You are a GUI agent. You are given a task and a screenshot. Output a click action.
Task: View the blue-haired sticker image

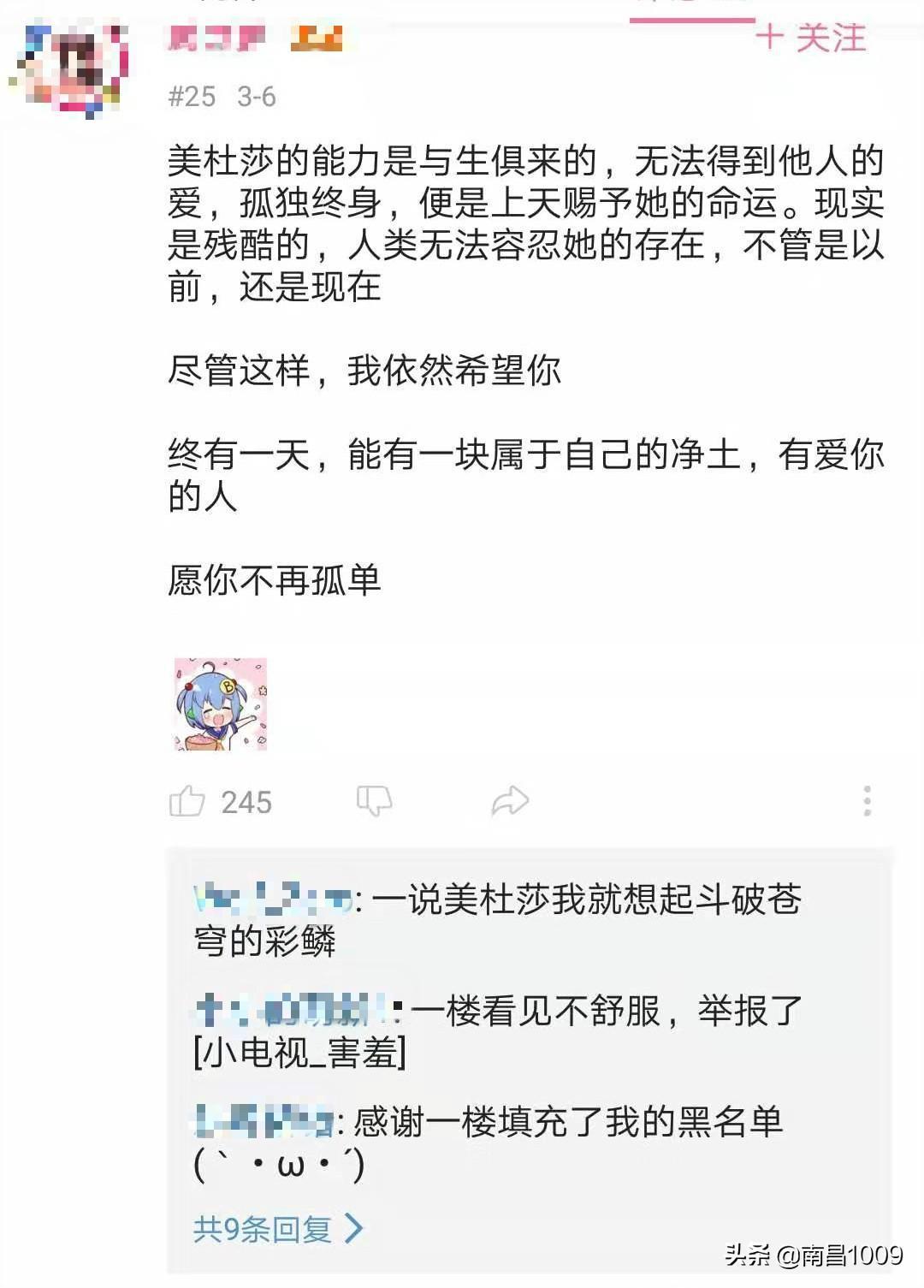coord(221,704)
